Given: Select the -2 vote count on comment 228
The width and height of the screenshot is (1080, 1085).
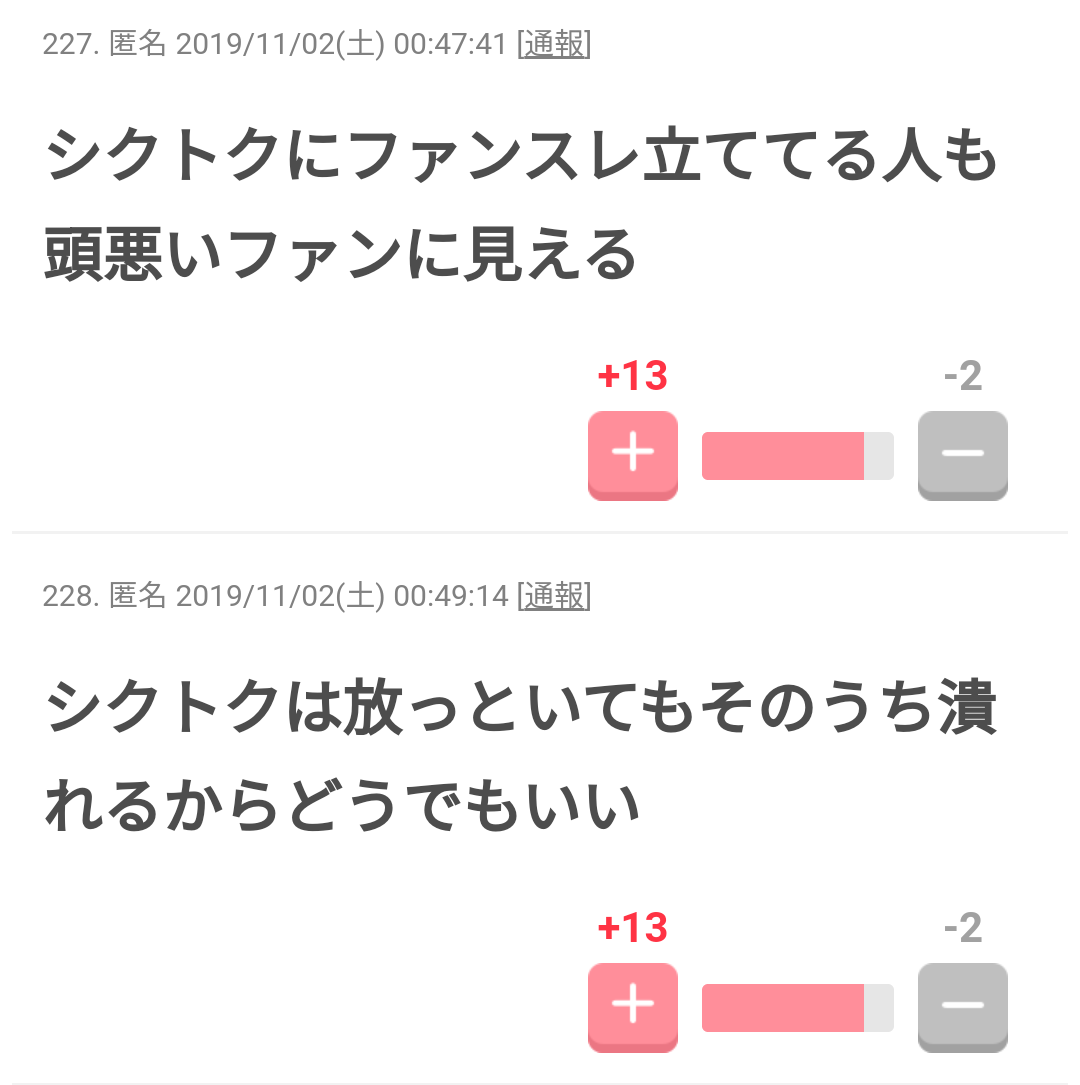Looking at the screenshot, I should point(962,928).
